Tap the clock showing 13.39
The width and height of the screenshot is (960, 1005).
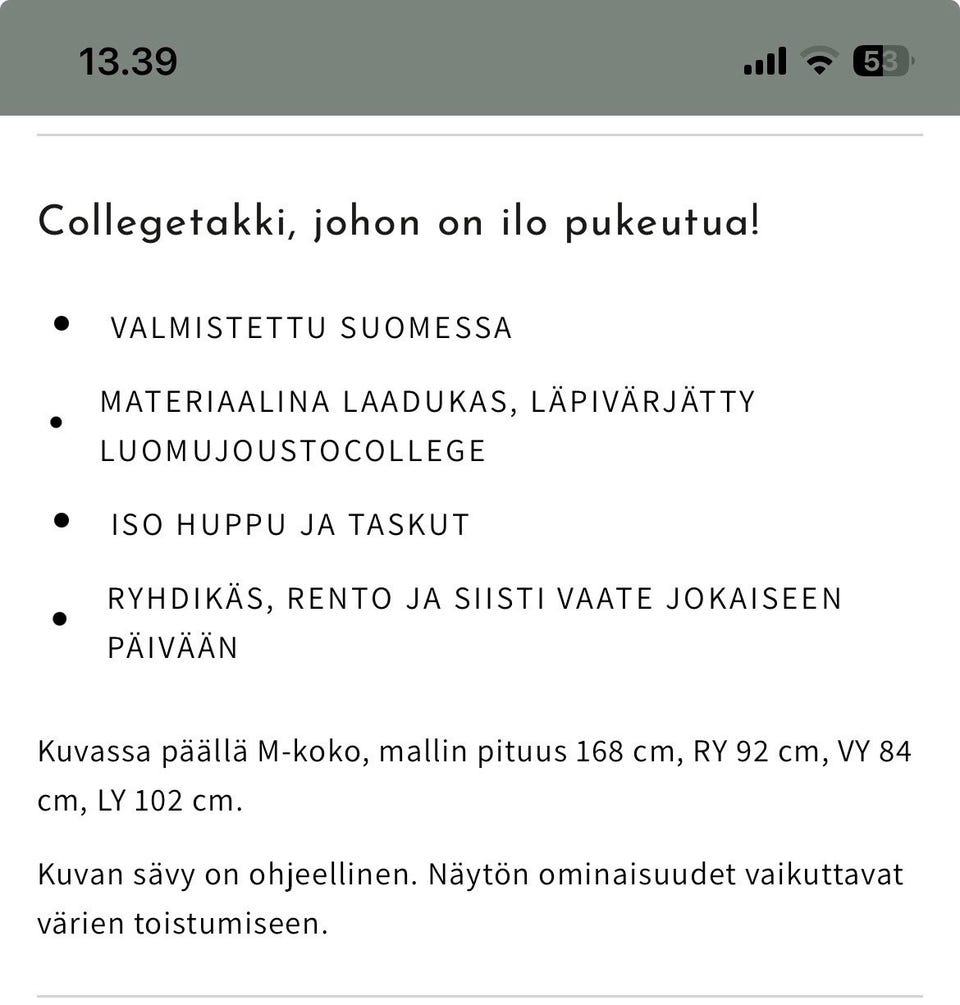[125, 62]
